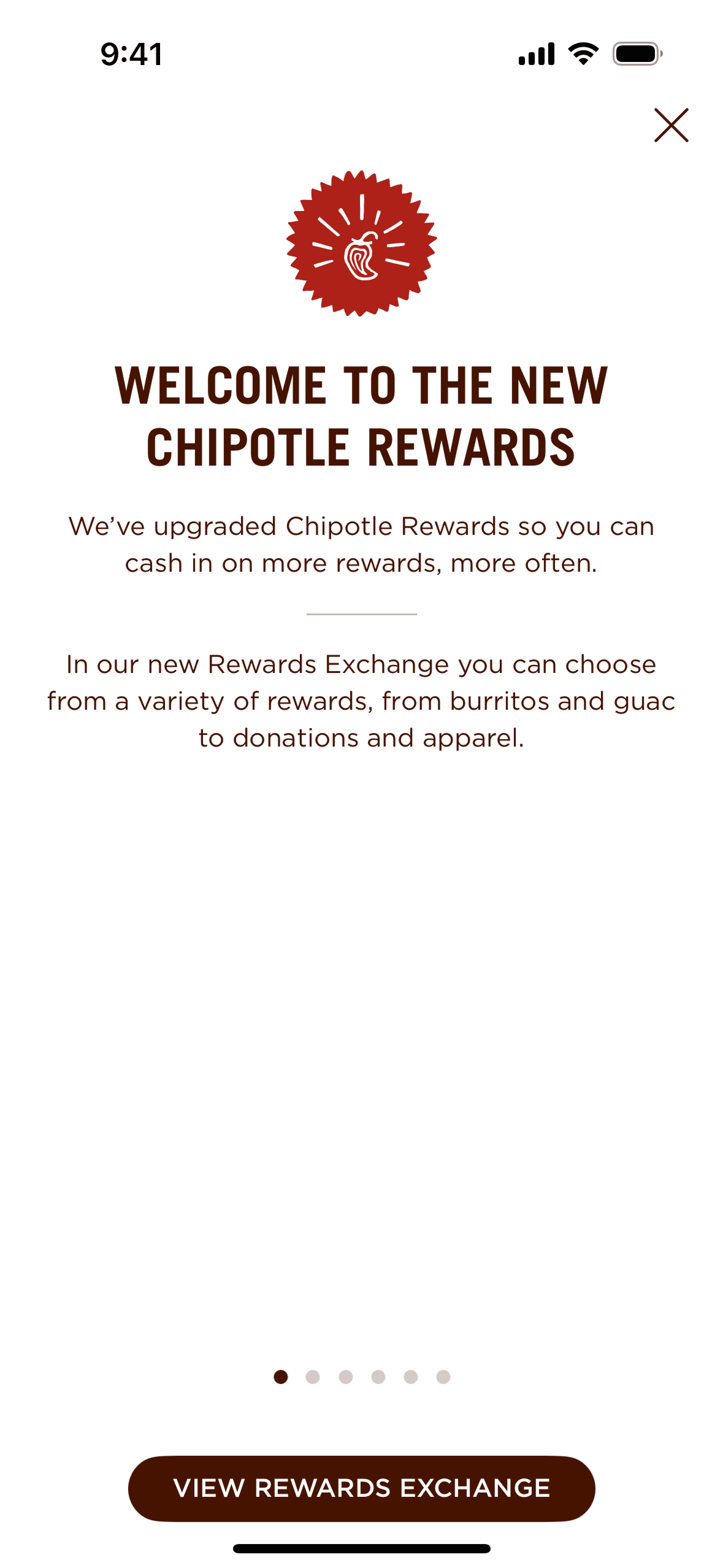Close the Chipotle Rewards welcome screen

[x=671, y=125]
